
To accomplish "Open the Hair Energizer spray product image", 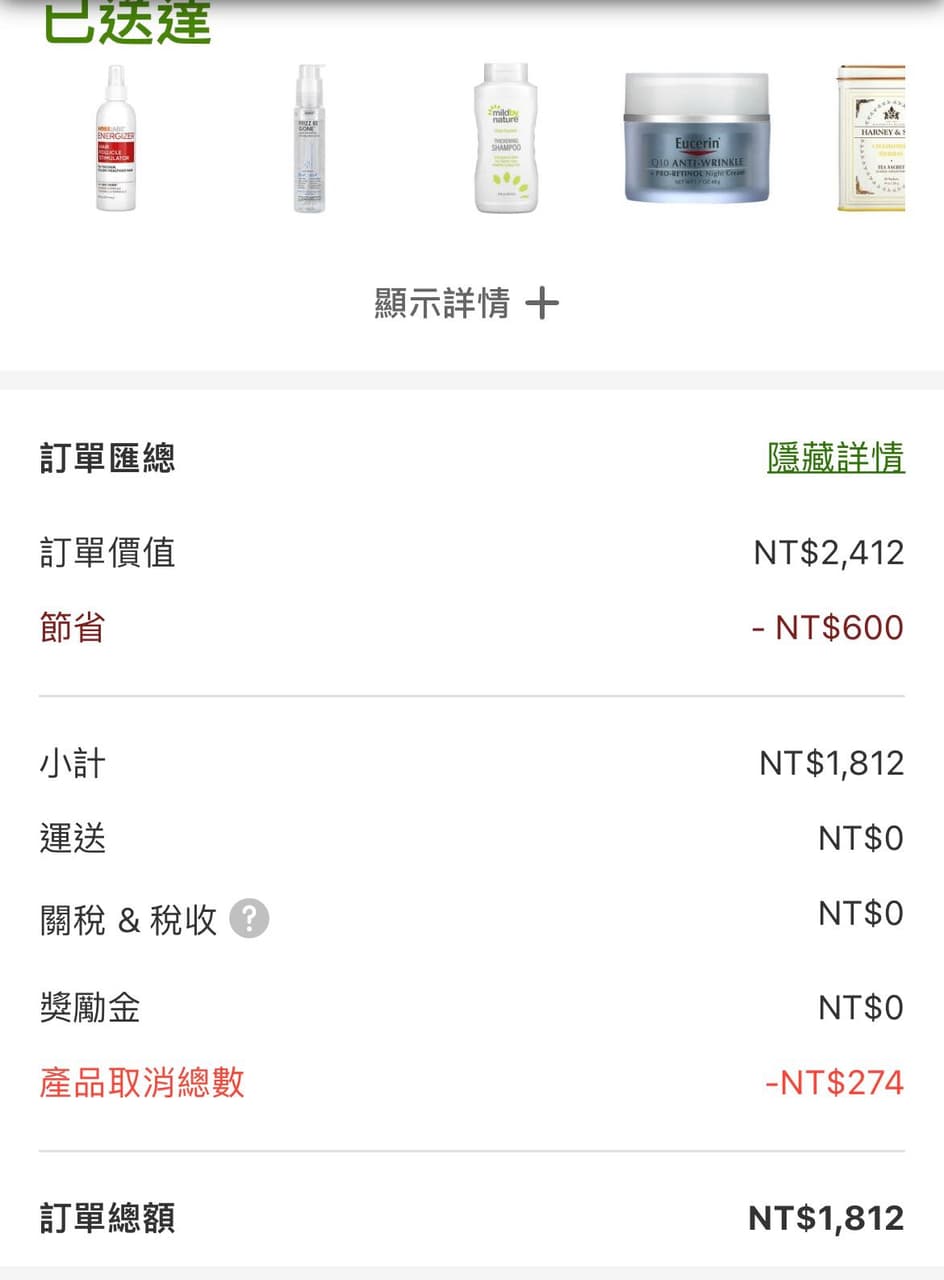I will [x=116, y=138].
